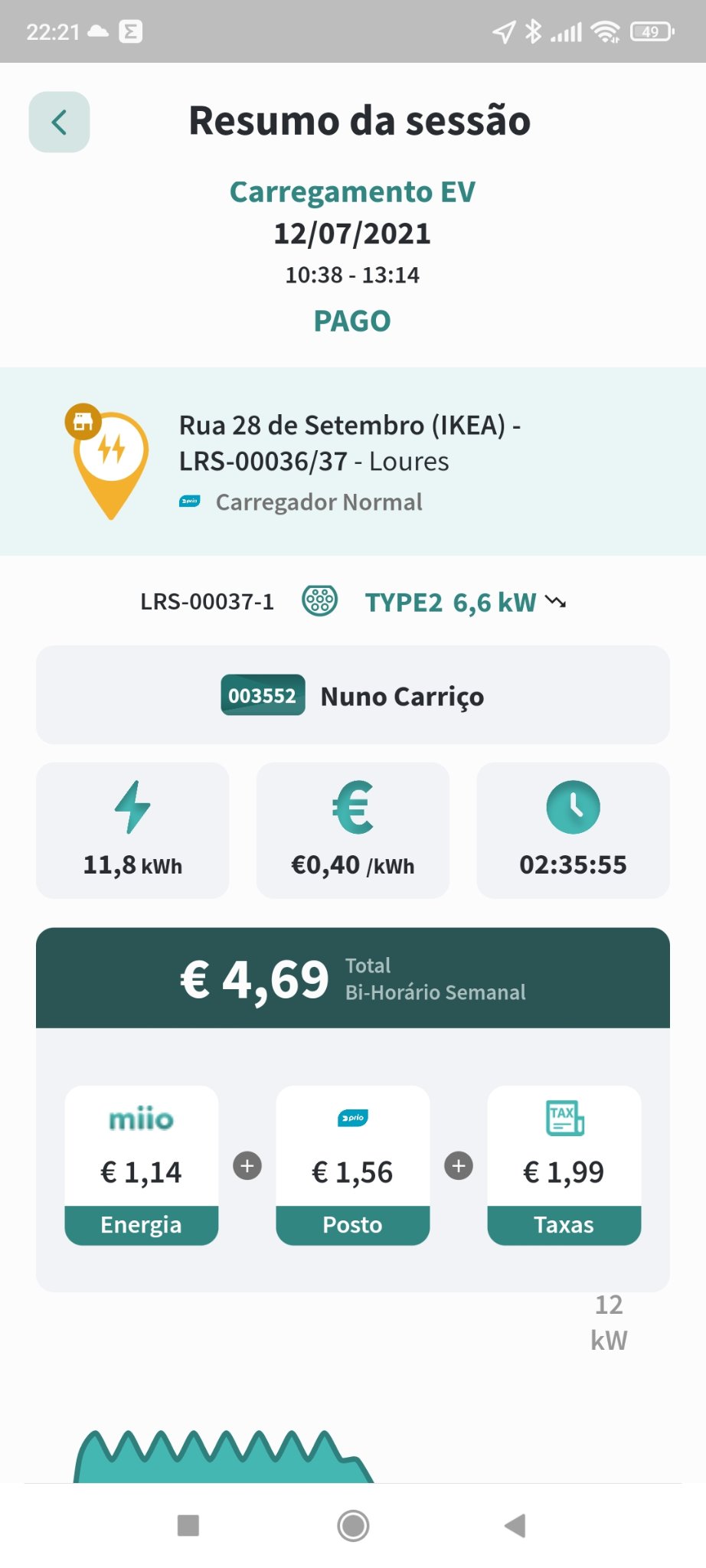Go back from the session summary
706x1568 pixels.
(59, 122)
